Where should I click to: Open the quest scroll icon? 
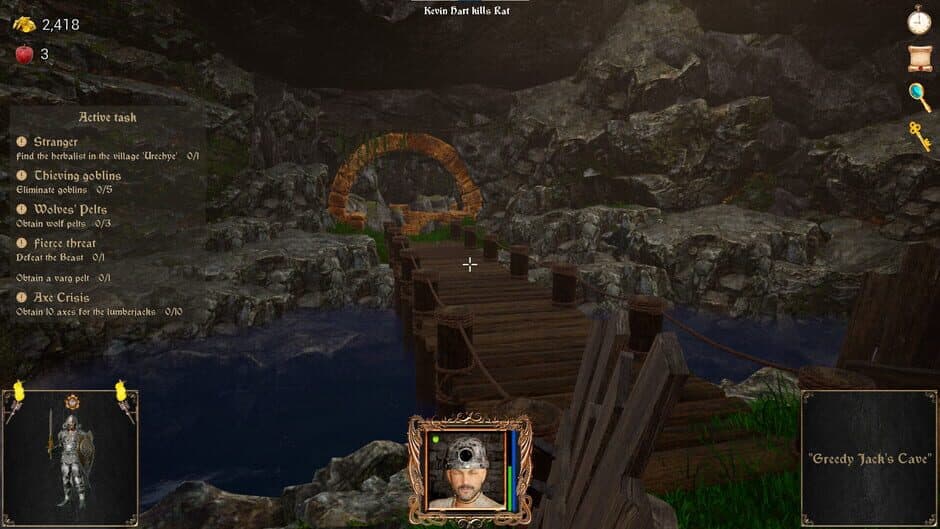[x=919, y=57]
